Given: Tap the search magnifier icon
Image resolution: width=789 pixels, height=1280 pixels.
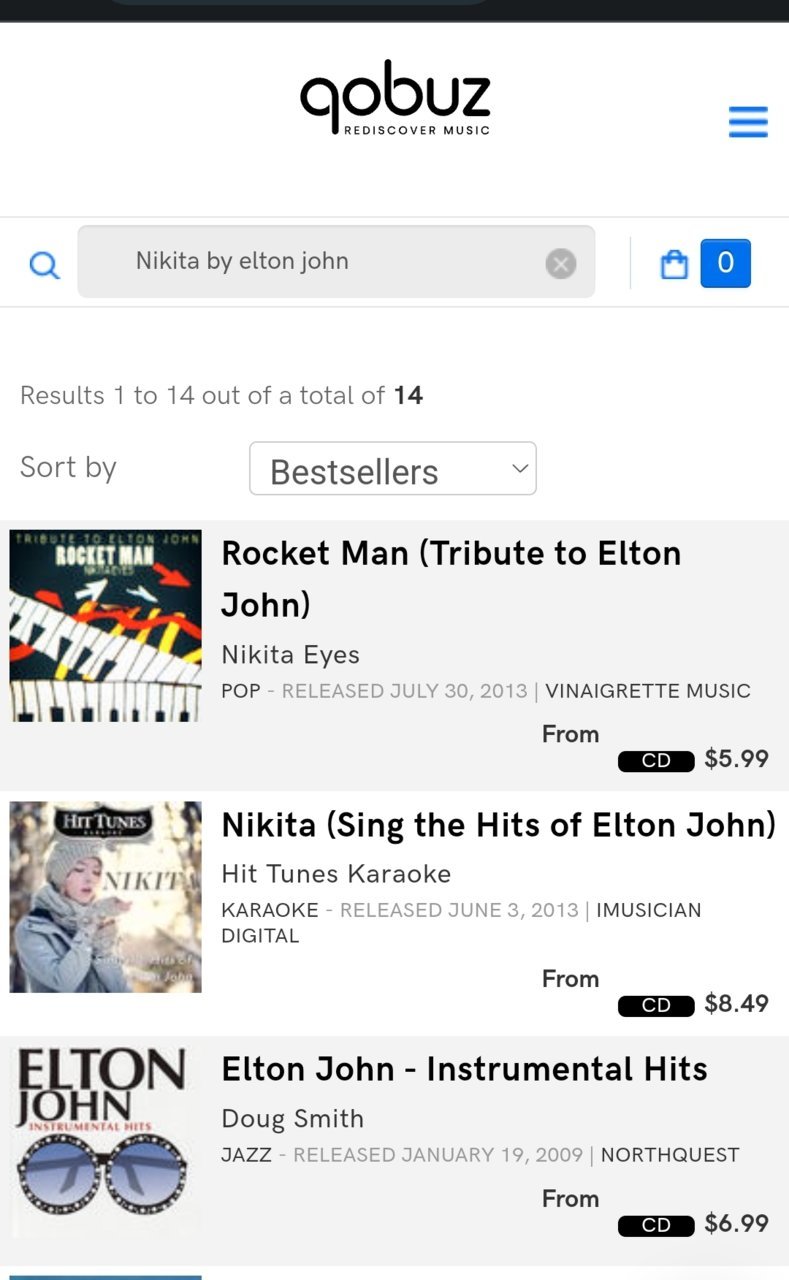Looking at the screenshot, I should point(44,265).
